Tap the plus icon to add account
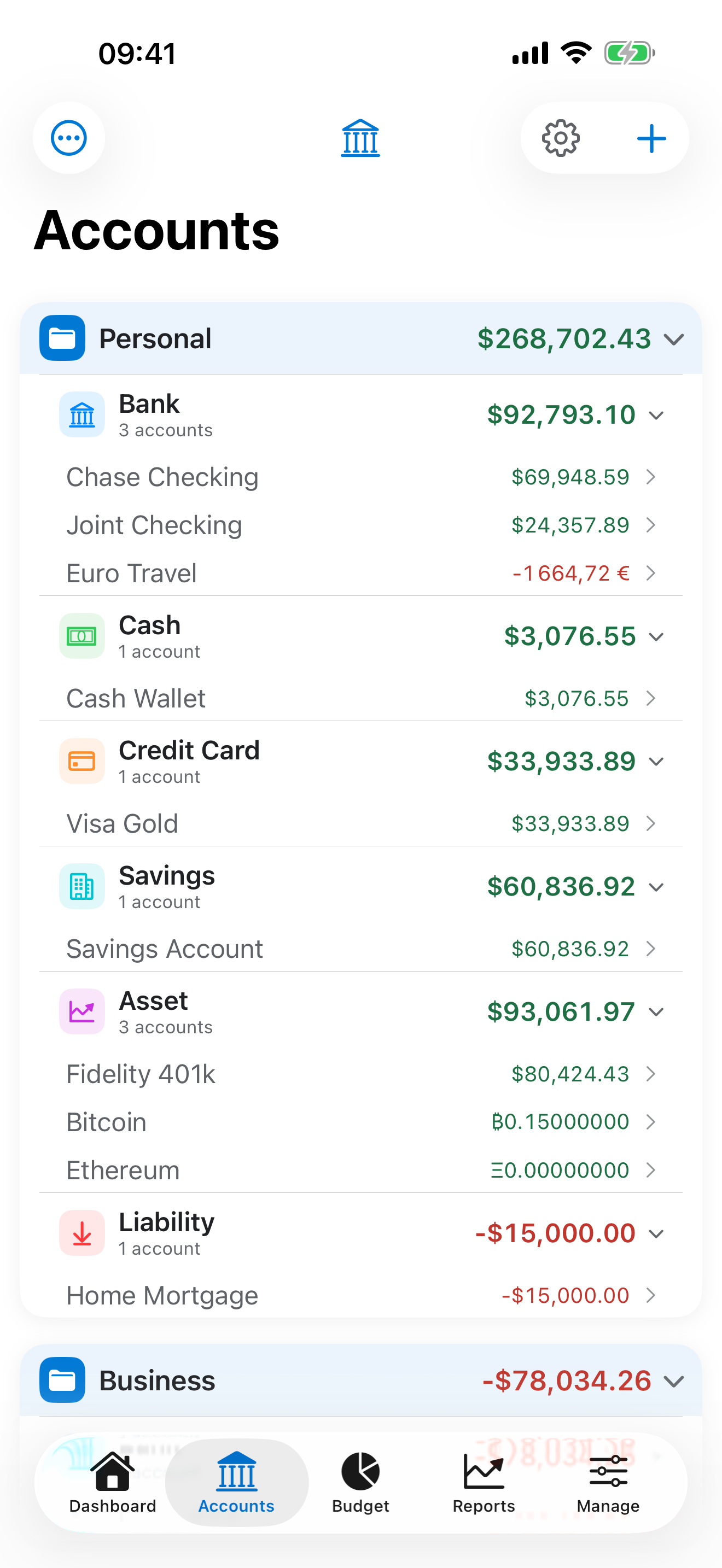The image size is (722, 1568). point(651,138)
